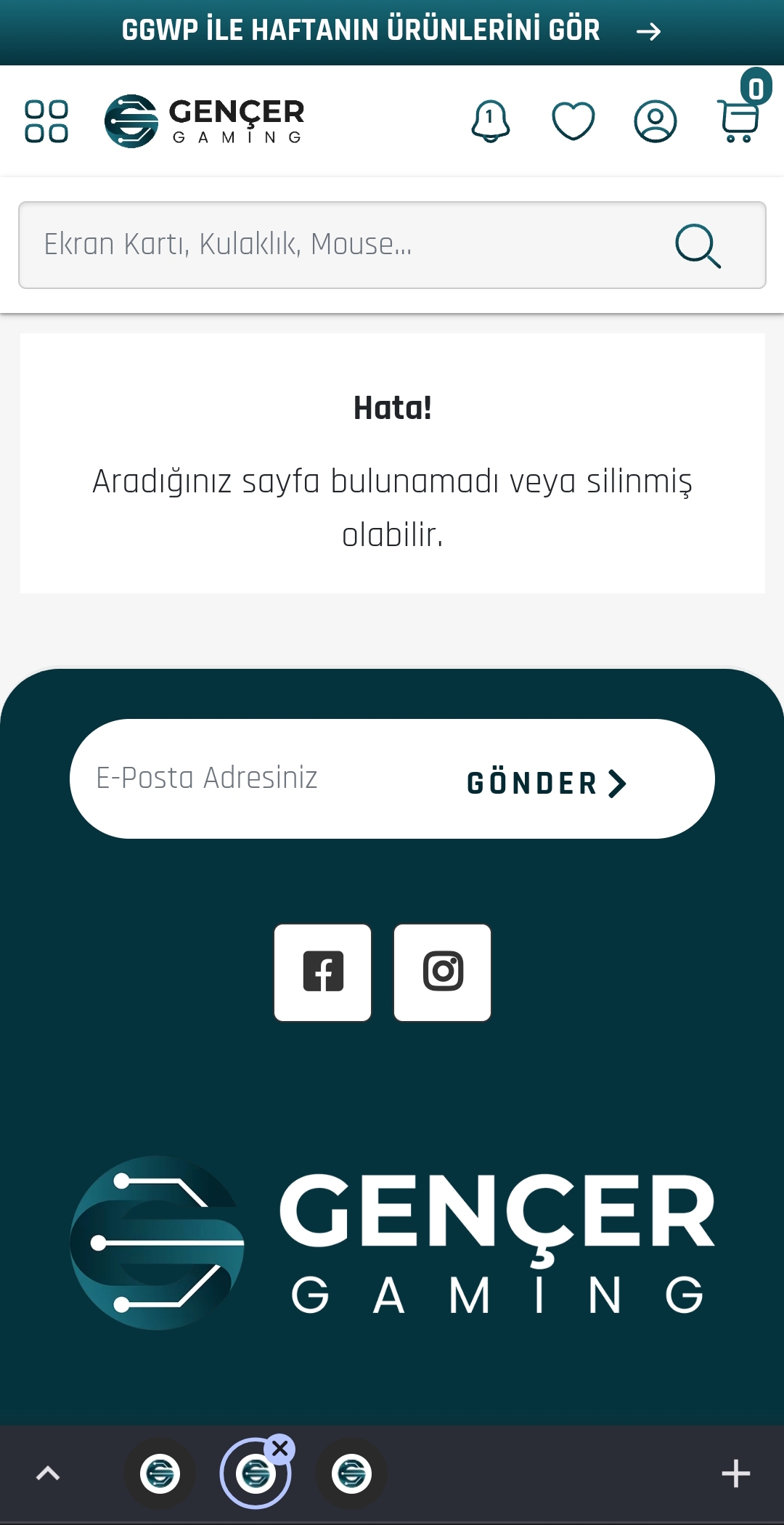Open the categories grid menu

(46, 121)
